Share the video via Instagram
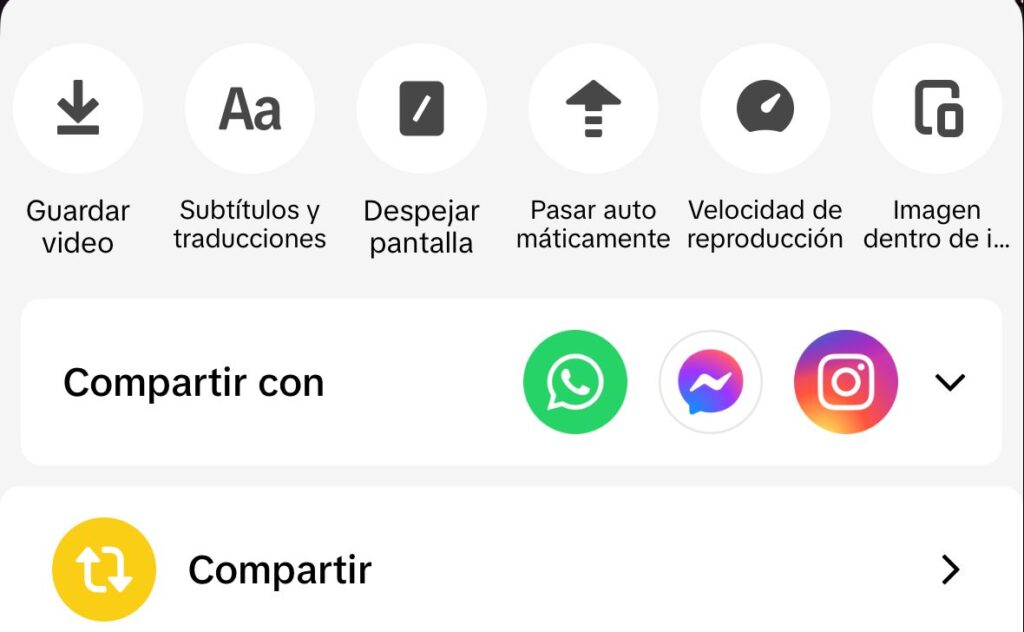Image resolution: width=1024 pixels, height=632 pixels. point(846,382)
